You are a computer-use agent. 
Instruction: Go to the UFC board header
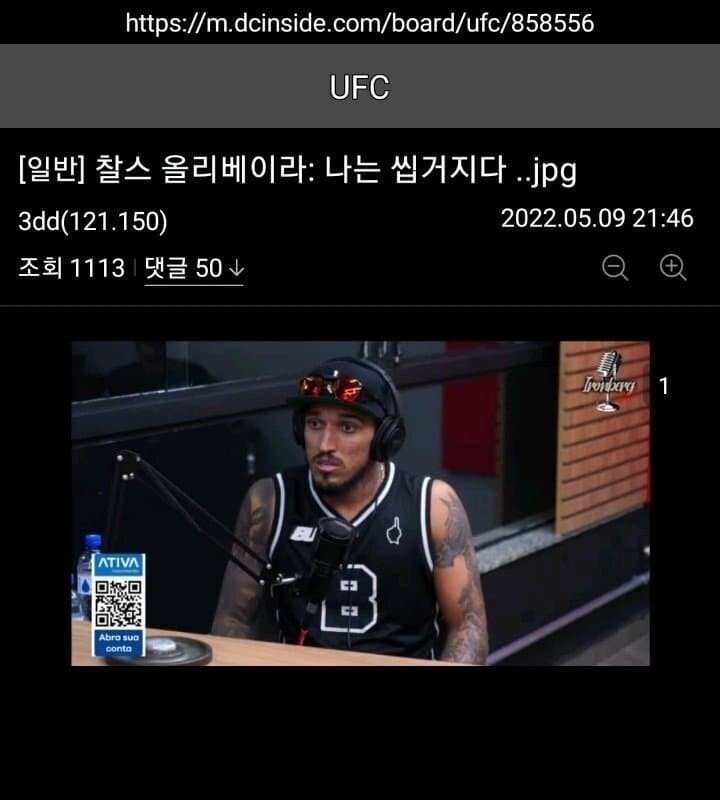(x=359, y=87)
